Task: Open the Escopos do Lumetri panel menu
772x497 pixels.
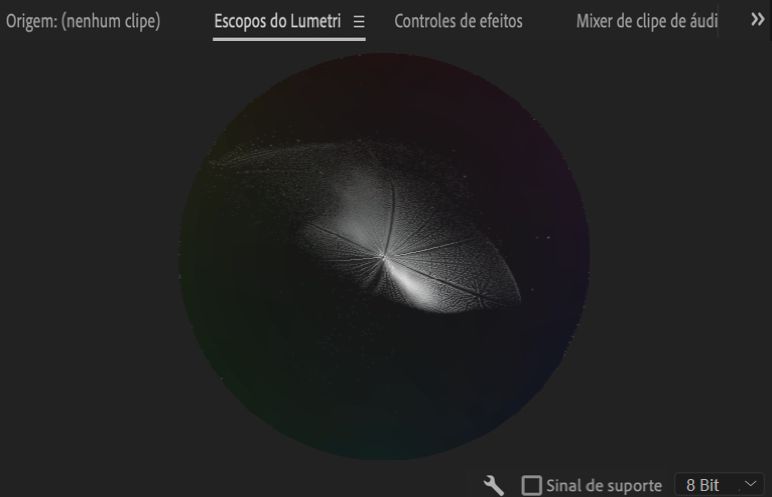Action: coord(359,21)
